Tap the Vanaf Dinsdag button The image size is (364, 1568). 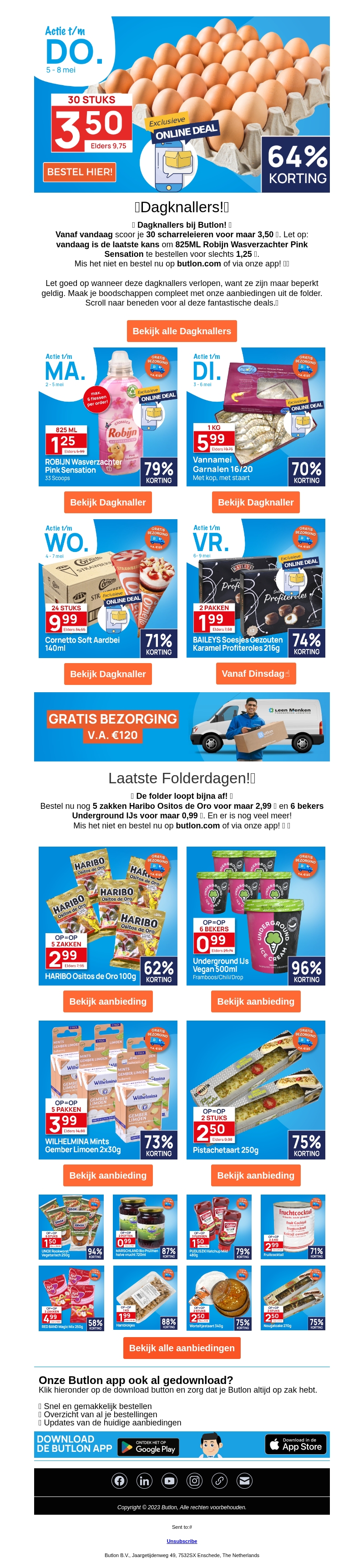[x=255, y=673]
